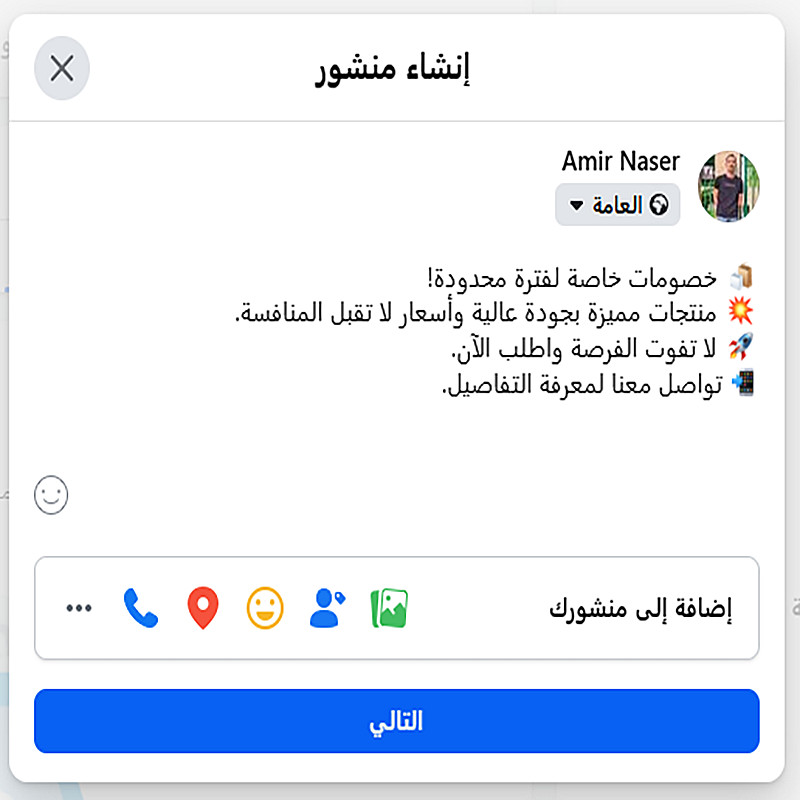Open the audience dropdown set to العامة
Screen dimensions: 800x800
[x=617, y=205]
